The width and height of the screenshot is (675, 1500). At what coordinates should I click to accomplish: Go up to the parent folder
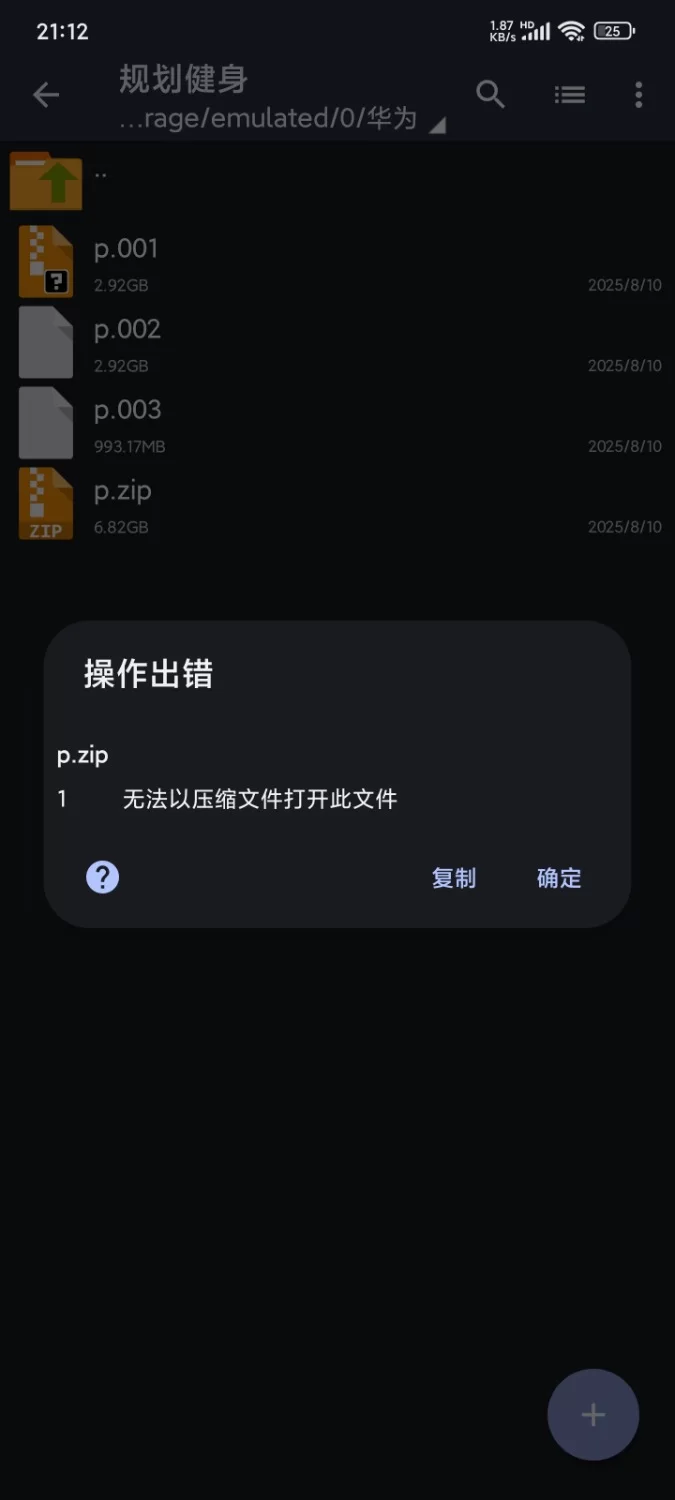click(x=46, y=180)
